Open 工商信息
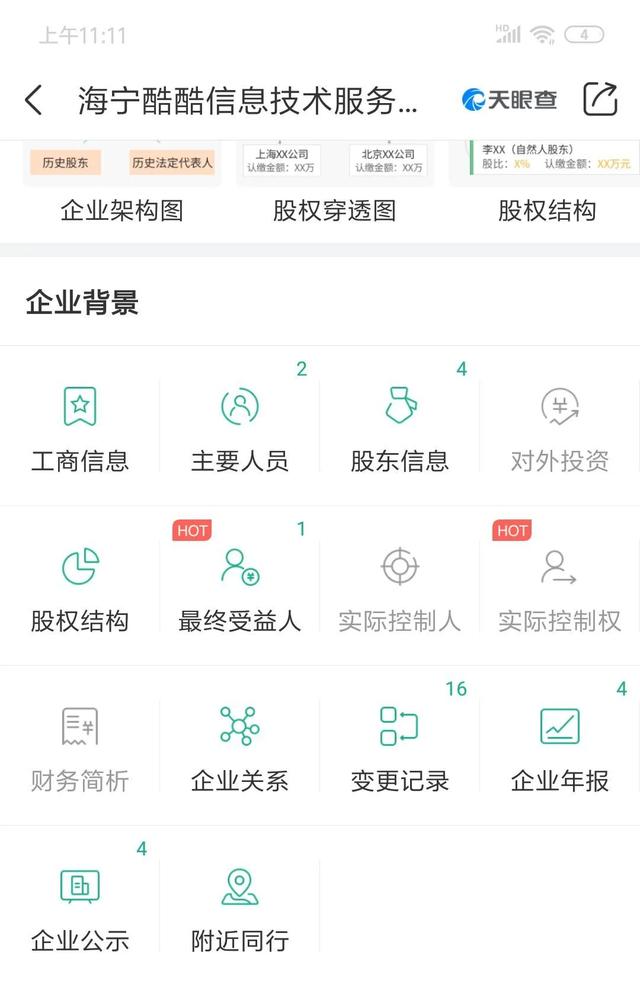The width and height of the screenshot is (640, 981). [x=80, y=430]
